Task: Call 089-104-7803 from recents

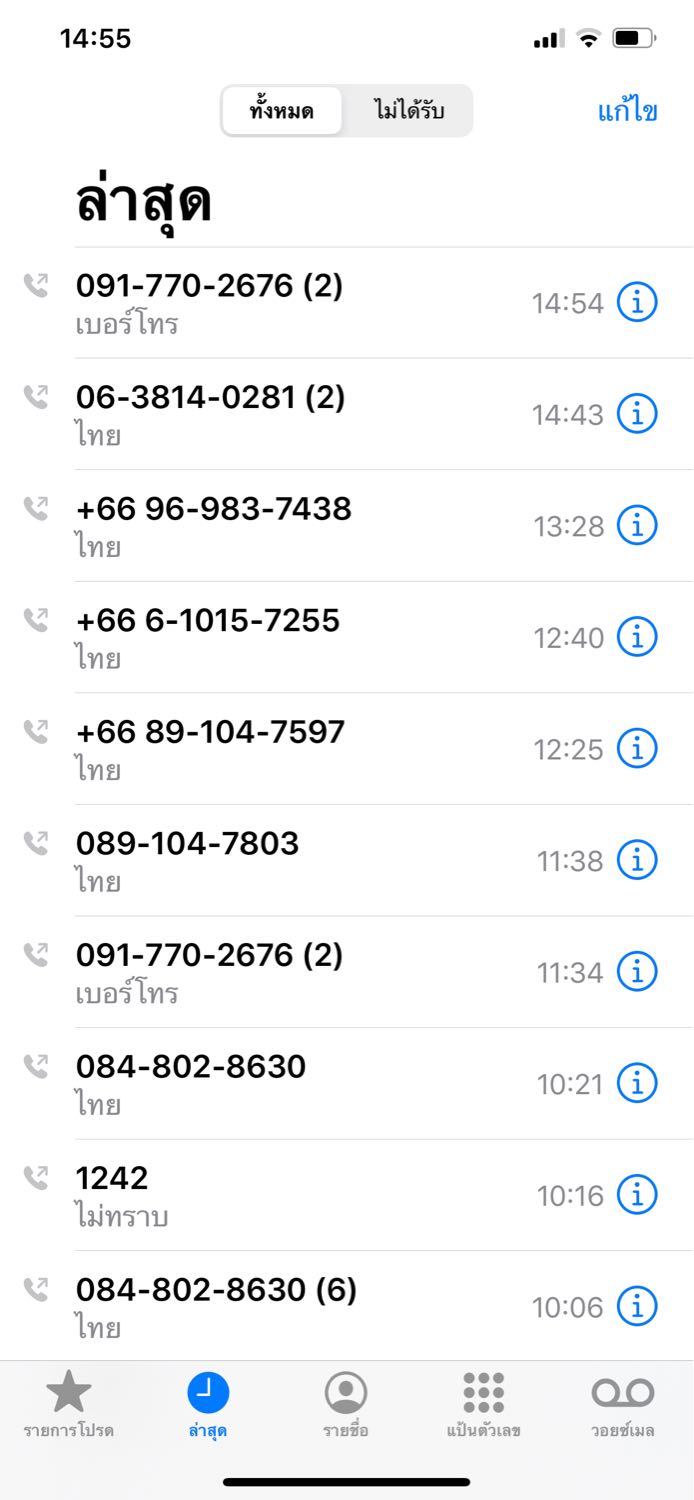Action: [347, 860]
